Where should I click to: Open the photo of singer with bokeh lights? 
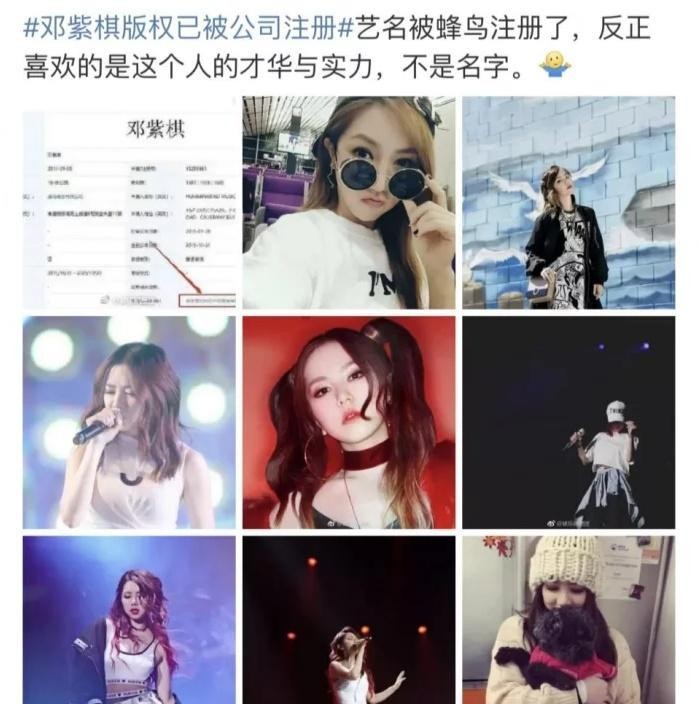[x=130, y=422]
